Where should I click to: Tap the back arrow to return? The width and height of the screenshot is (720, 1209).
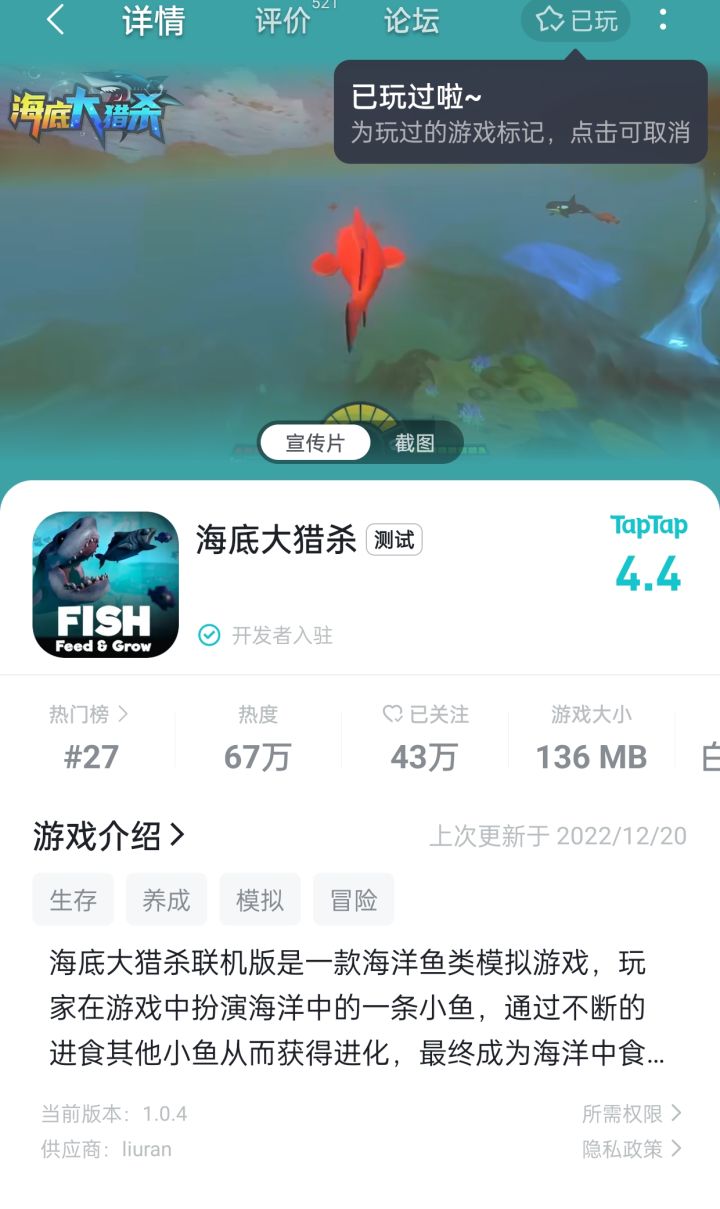click(55, 22)
